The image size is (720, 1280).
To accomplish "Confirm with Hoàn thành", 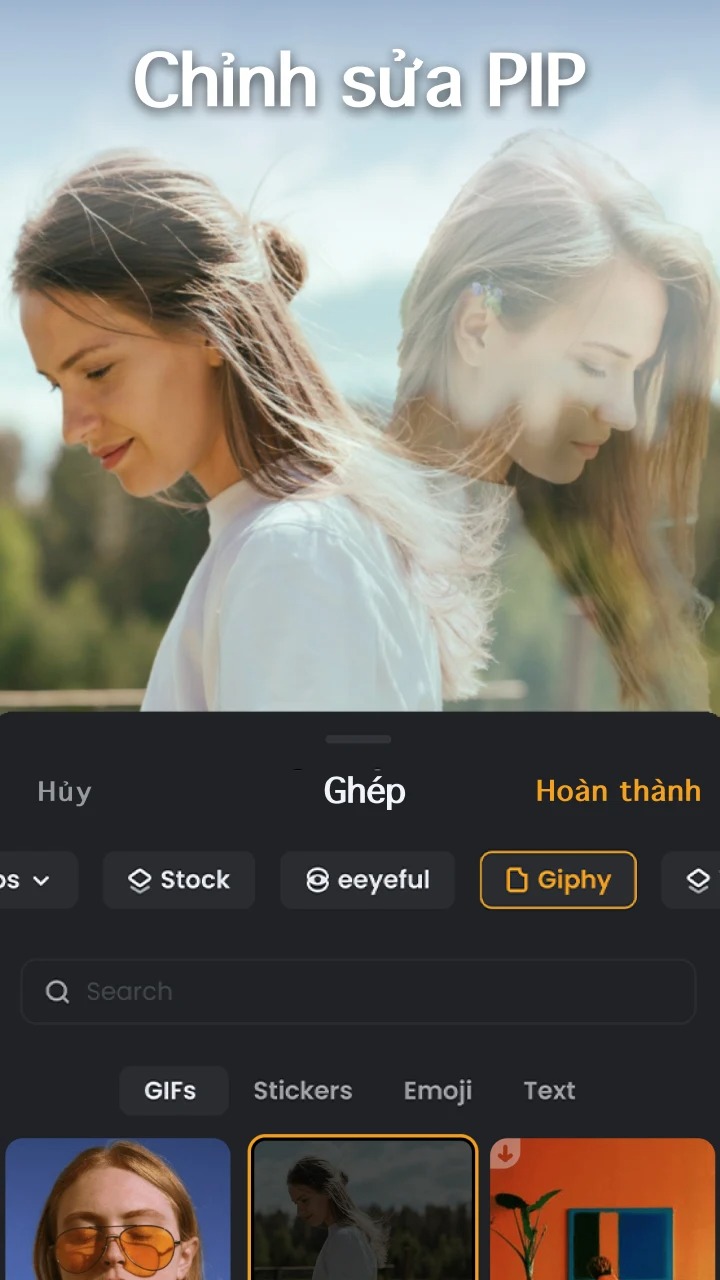I will tap(618, 791).
